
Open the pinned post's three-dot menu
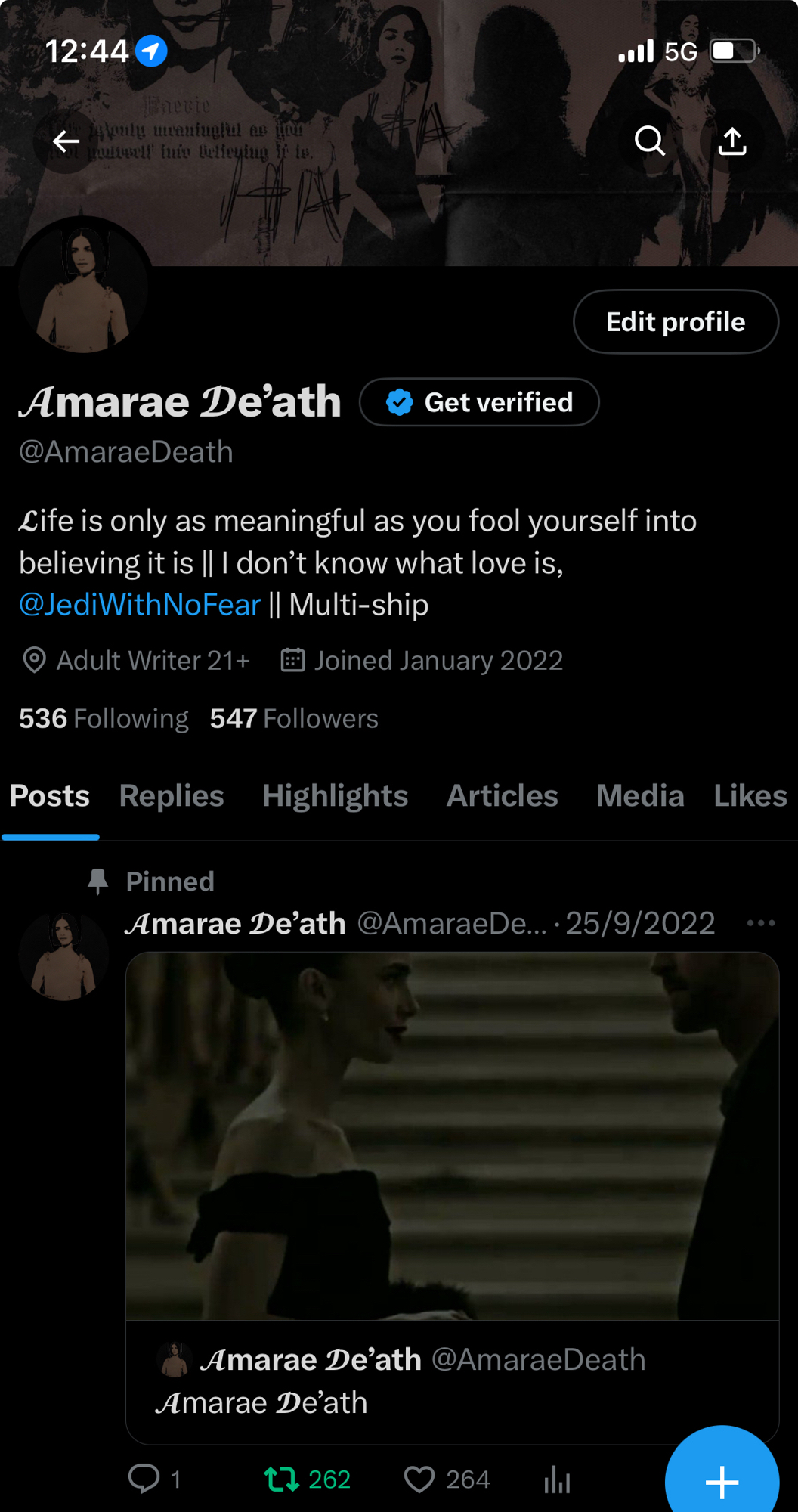coord(760,923)
